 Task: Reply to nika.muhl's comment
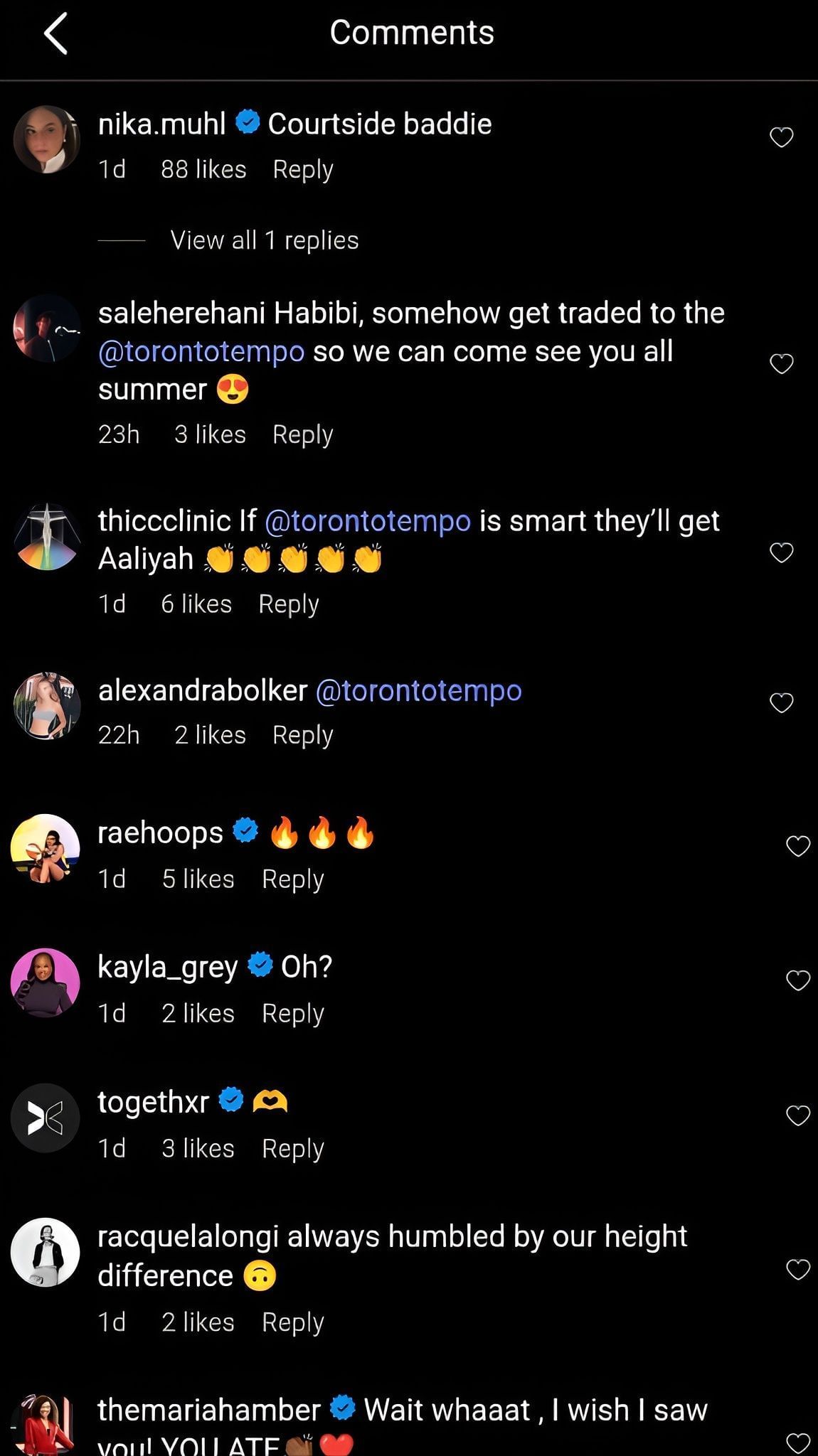(x=302, y=170)
